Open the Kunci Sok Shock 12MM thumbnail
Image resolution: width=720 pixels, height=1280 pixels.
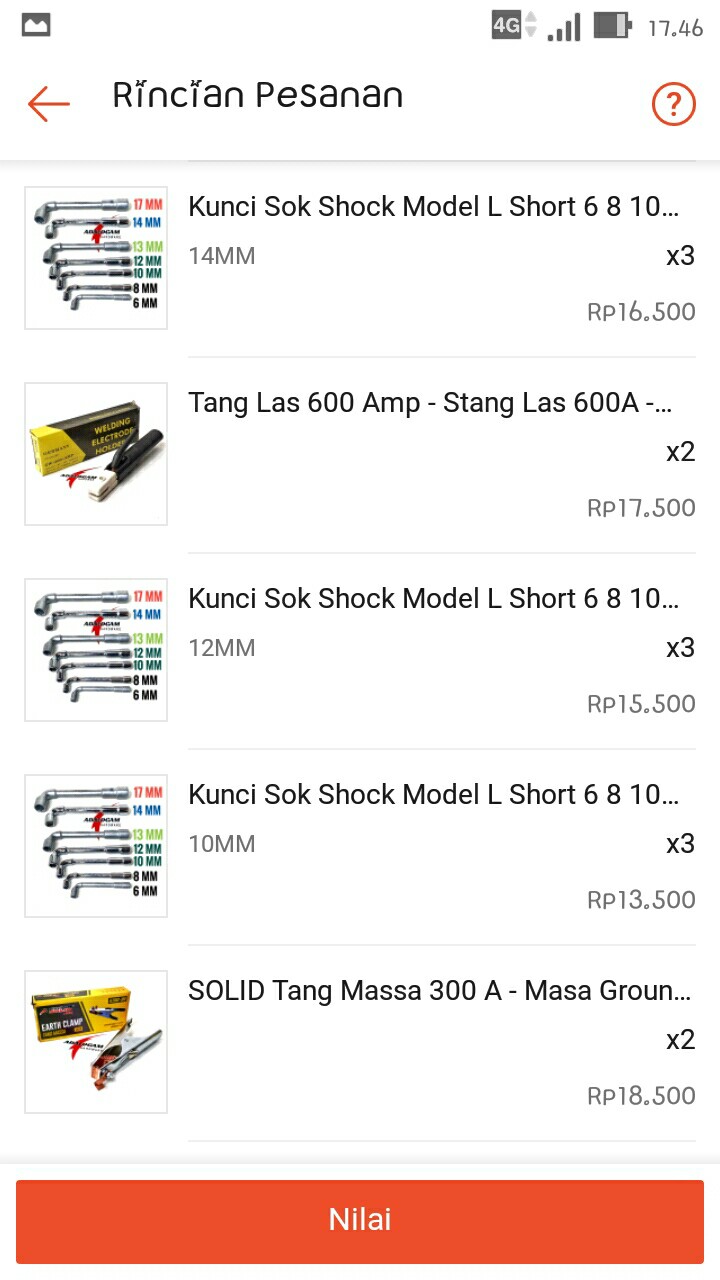click(x=95, y=649)
